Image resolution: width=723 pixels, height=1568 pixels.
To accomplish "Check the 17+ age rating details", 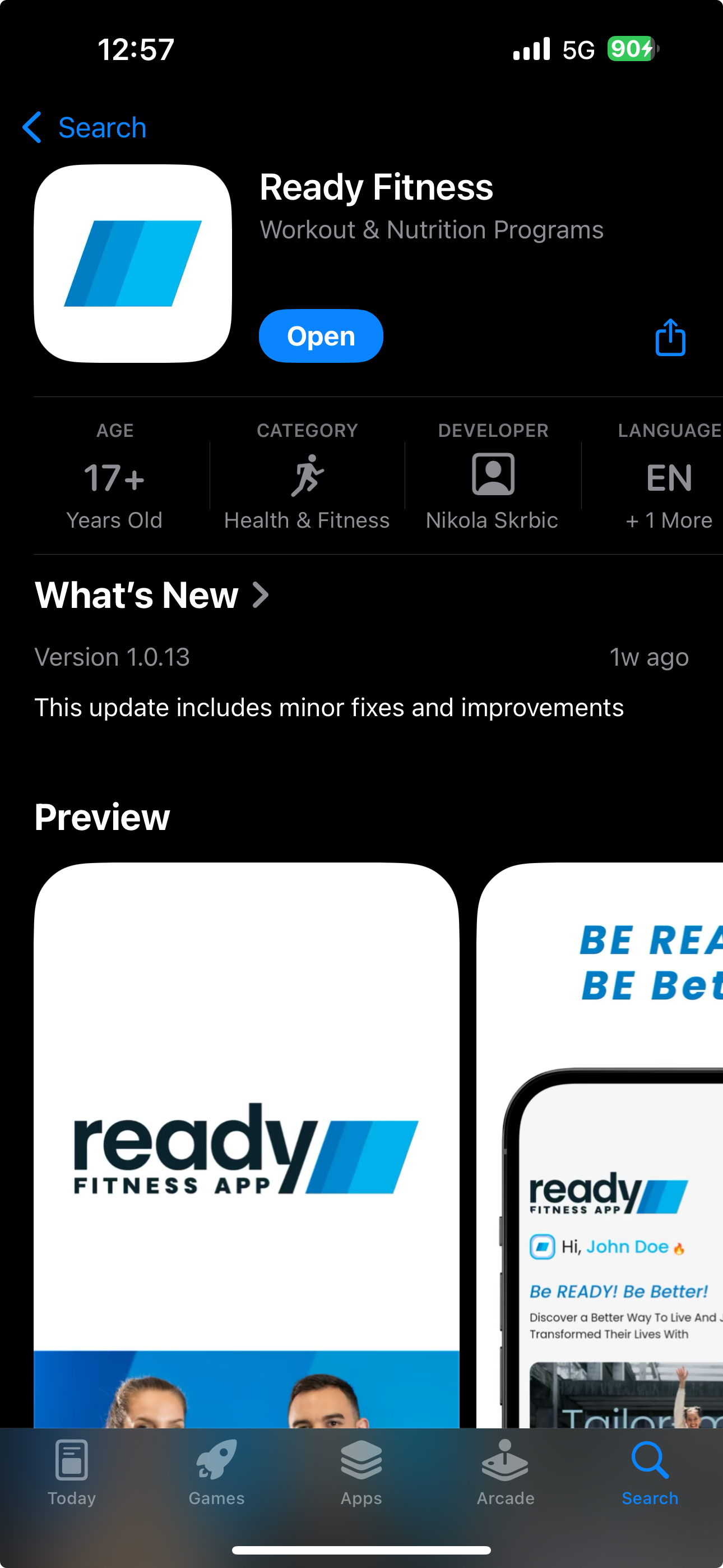I will tap(114, 478).
